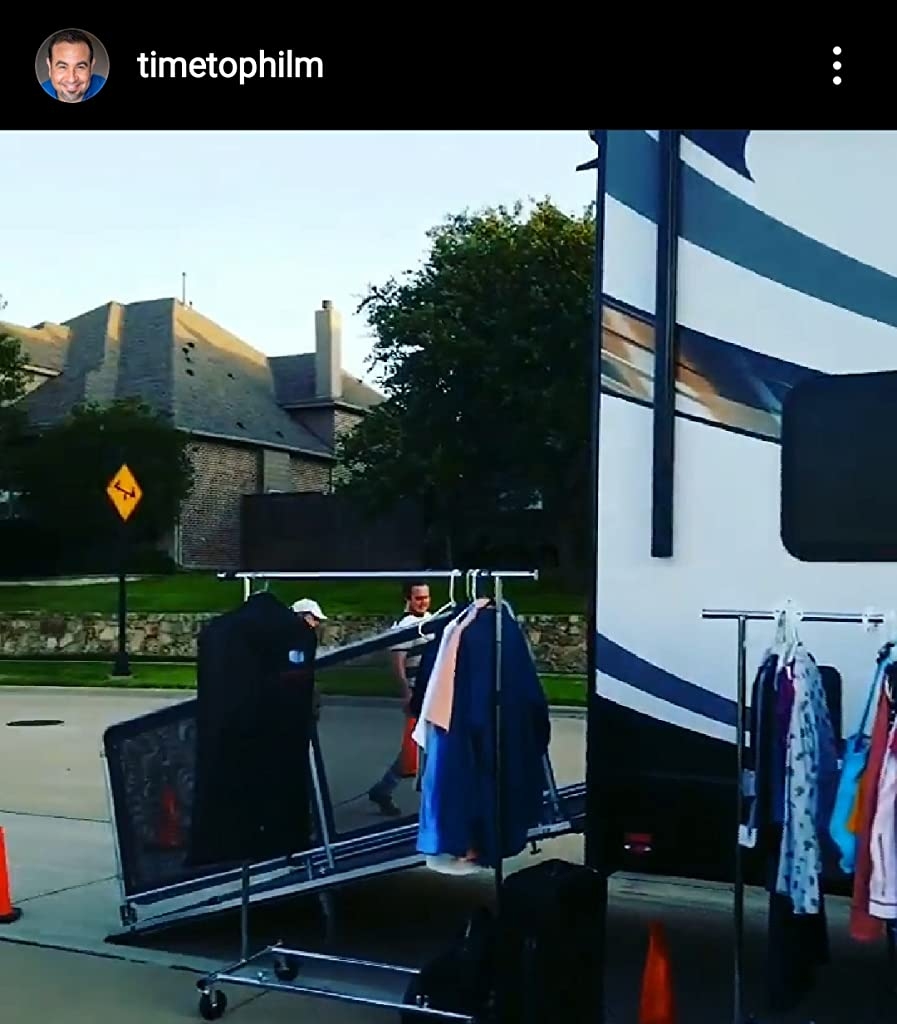Open the post's three-dot overflow menu
The image size is (897, 1024).
click(x=836, y=66)
